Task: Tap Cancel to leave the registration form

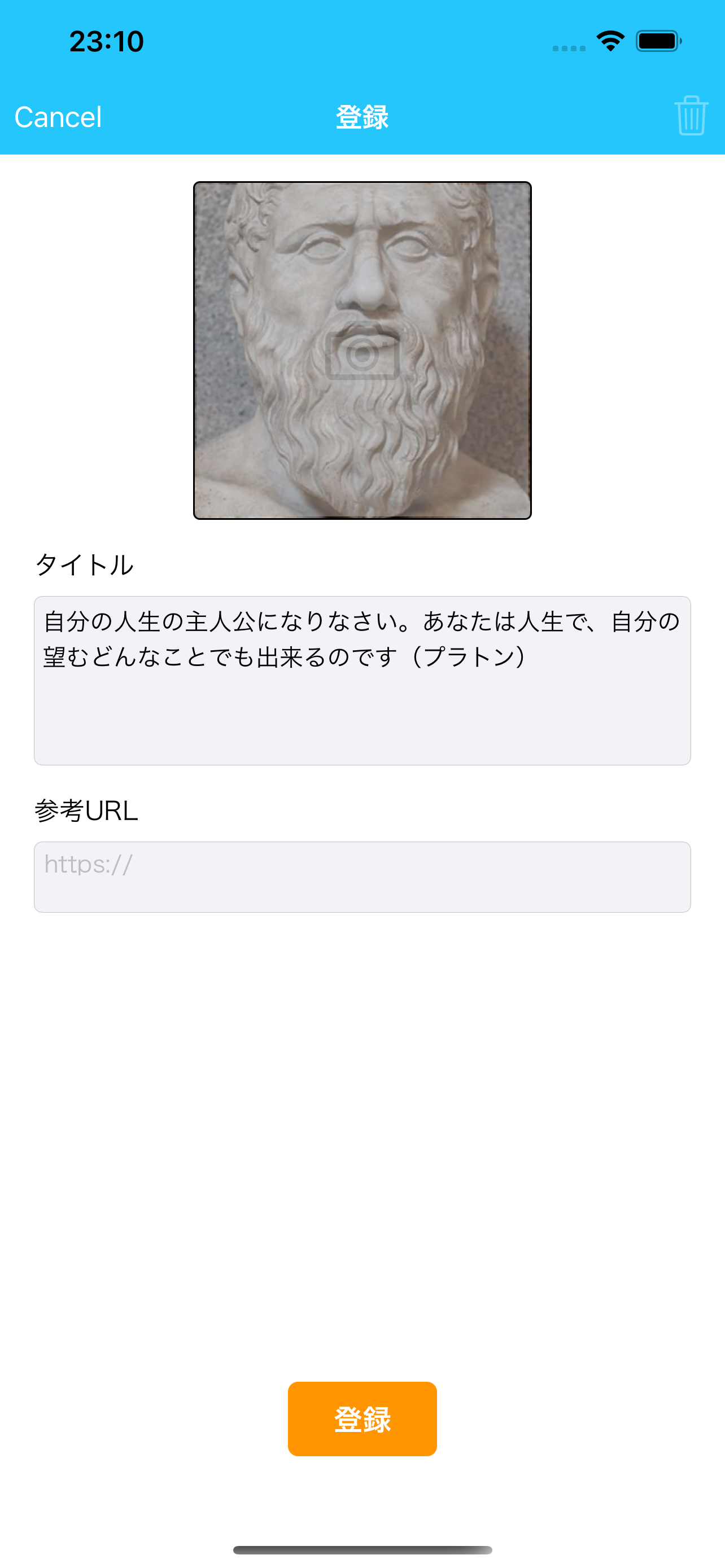Action: [58, 117]
